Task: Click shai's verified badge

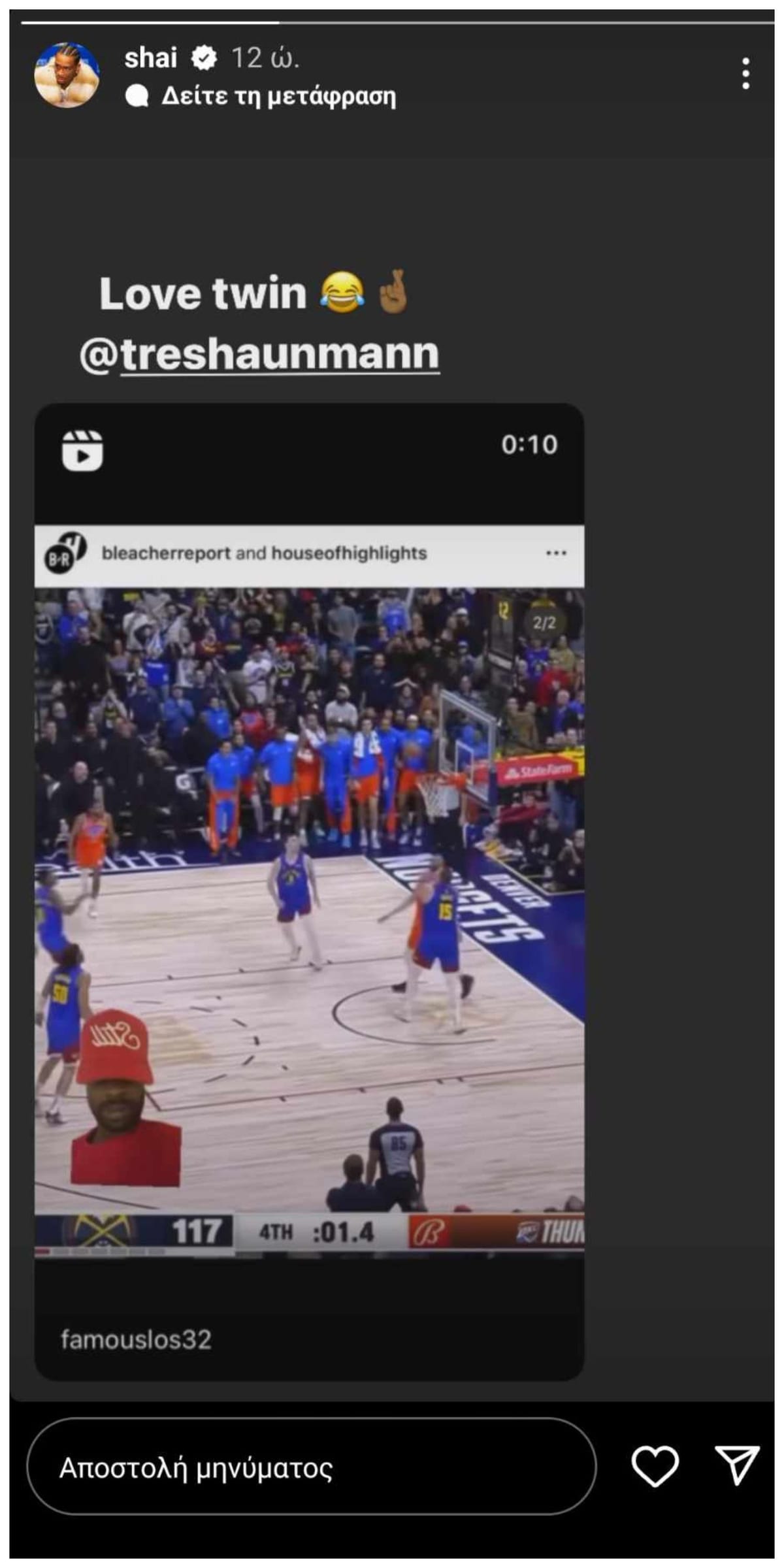Action: (204, 57)
